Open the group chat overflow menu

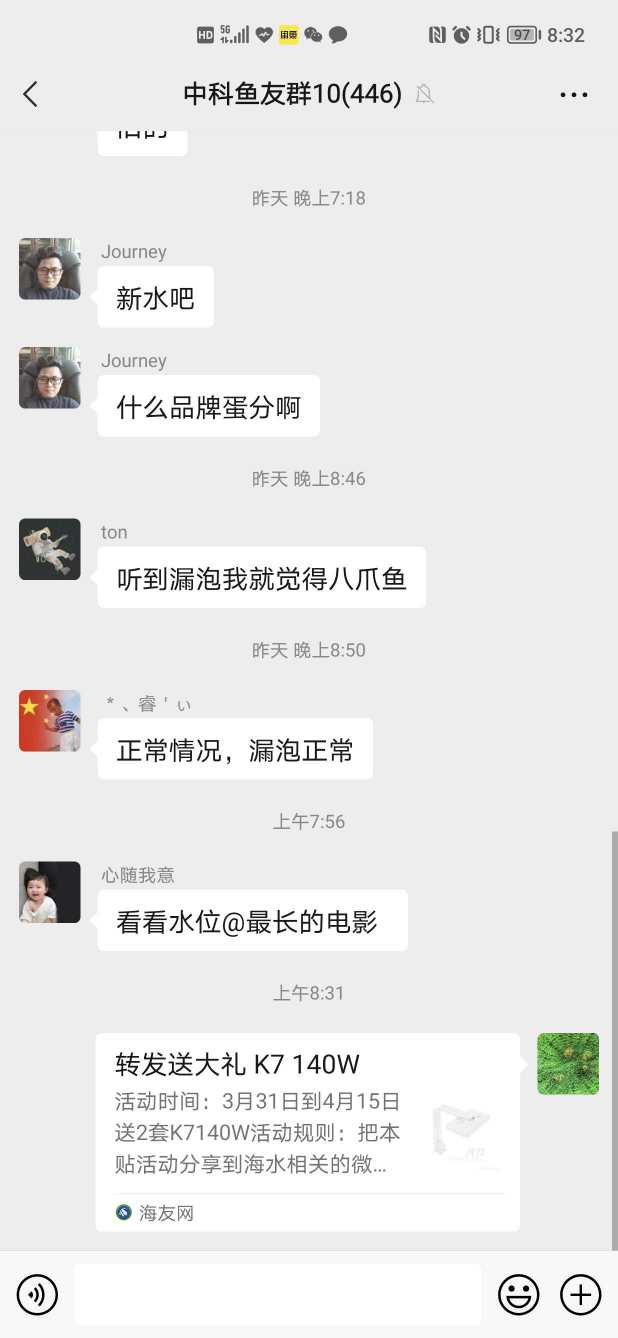(x=573, y=95)
